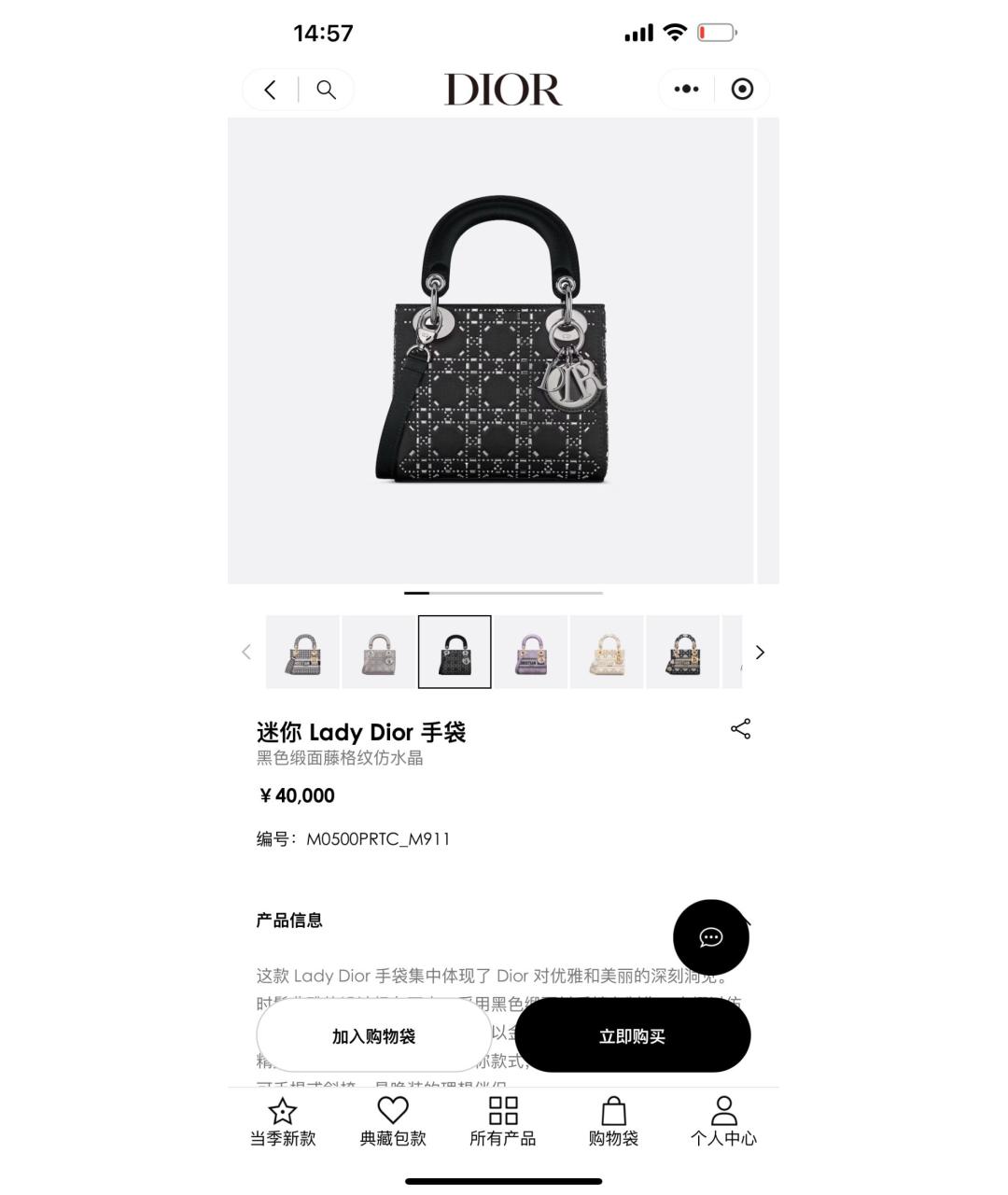Open the 所有产品 tab
This screenshot has height=1195, width=1008.
coord(503,1121)
